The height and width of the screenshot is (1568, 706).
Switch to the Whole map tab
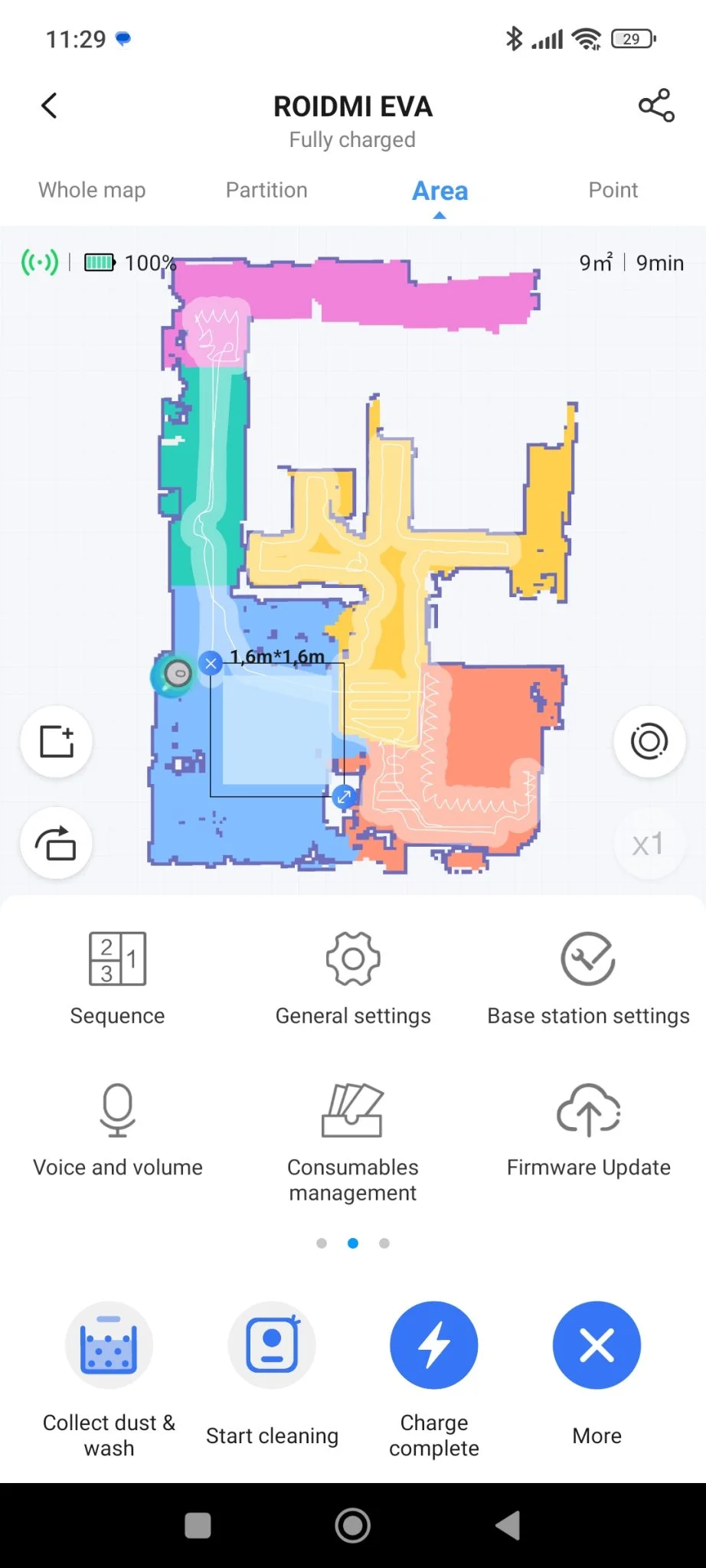pos(92,190)
